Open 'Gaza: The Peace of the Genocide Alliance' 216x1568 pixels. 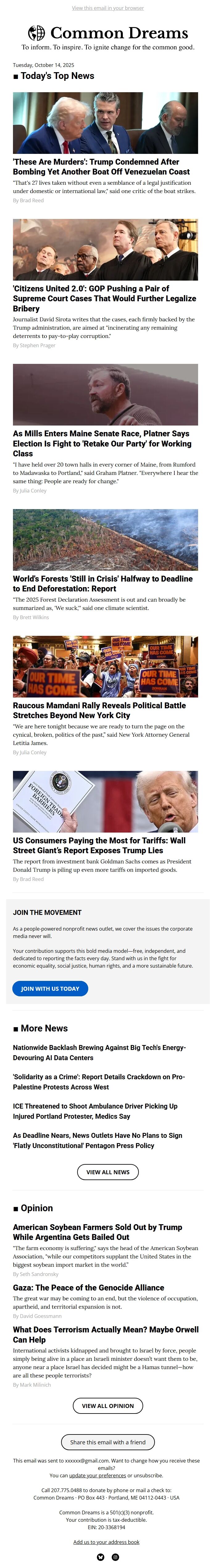coord(88,1287)
